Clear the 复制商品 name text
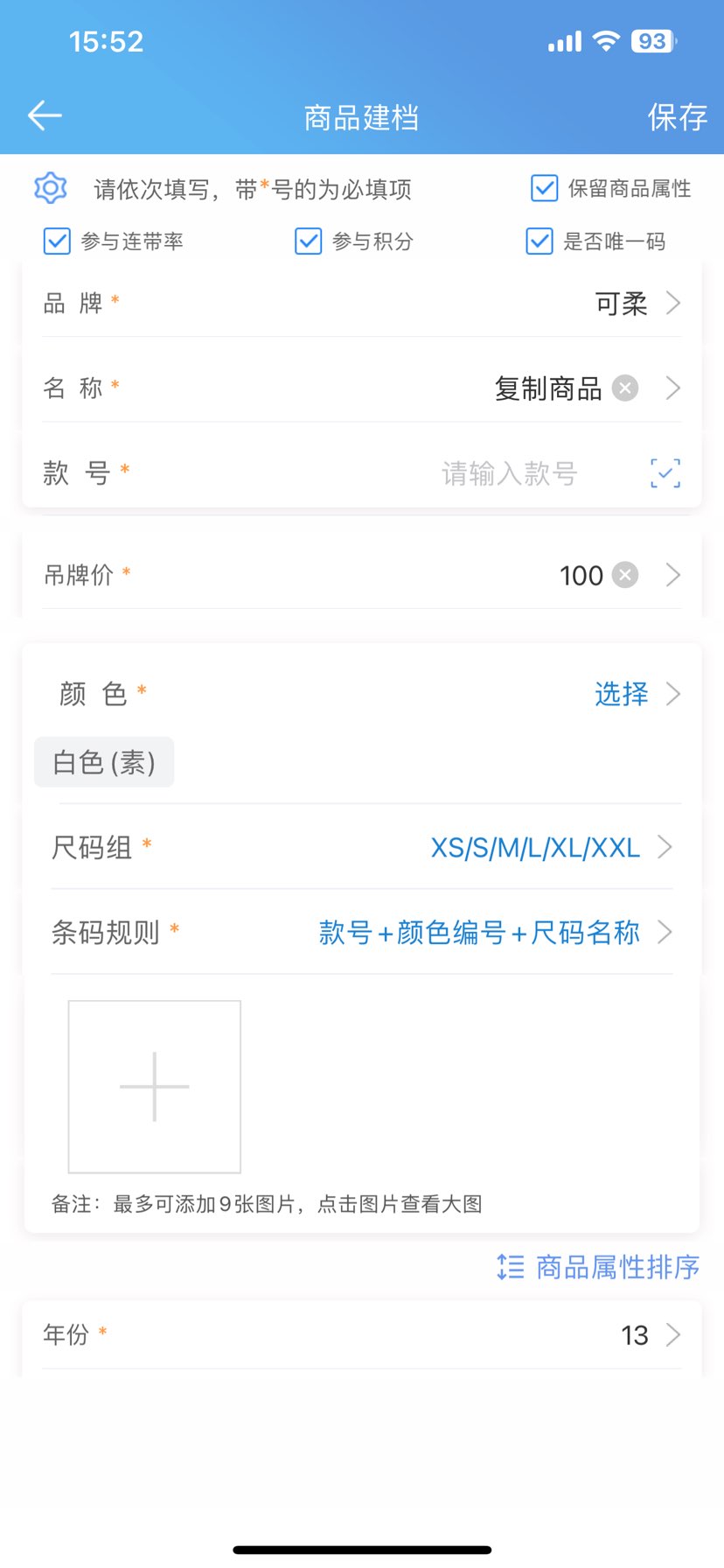The width and height of the screenshot is (724, 1568). pos(625,388)
